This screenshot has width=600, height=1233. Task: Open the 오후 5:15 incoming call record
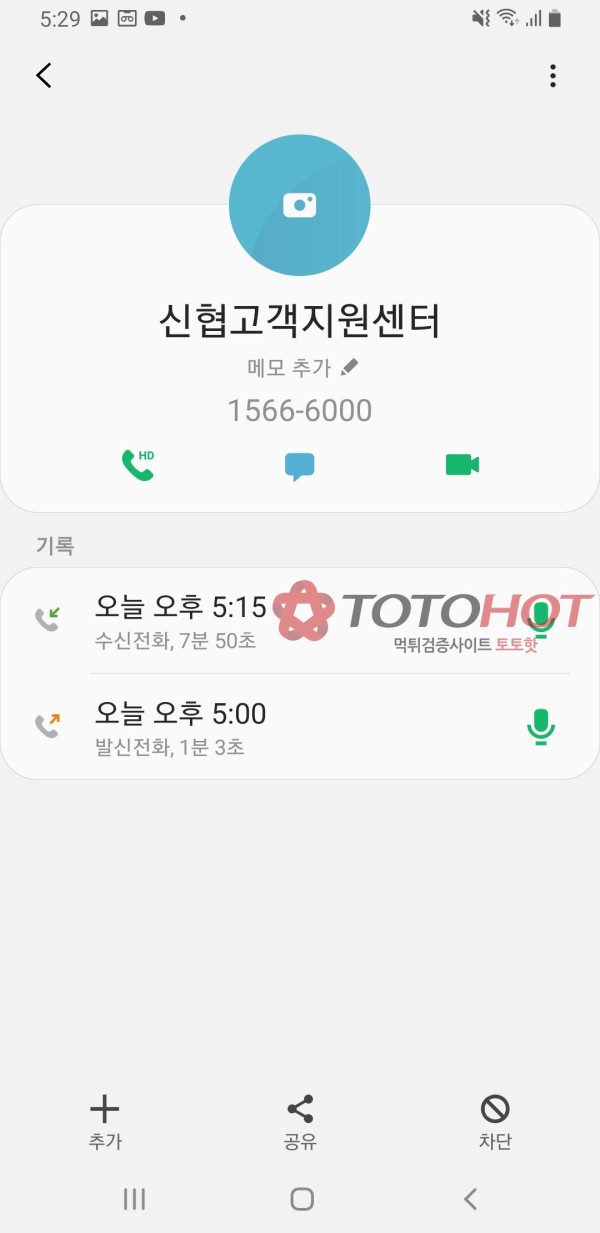tap(180, 620)
